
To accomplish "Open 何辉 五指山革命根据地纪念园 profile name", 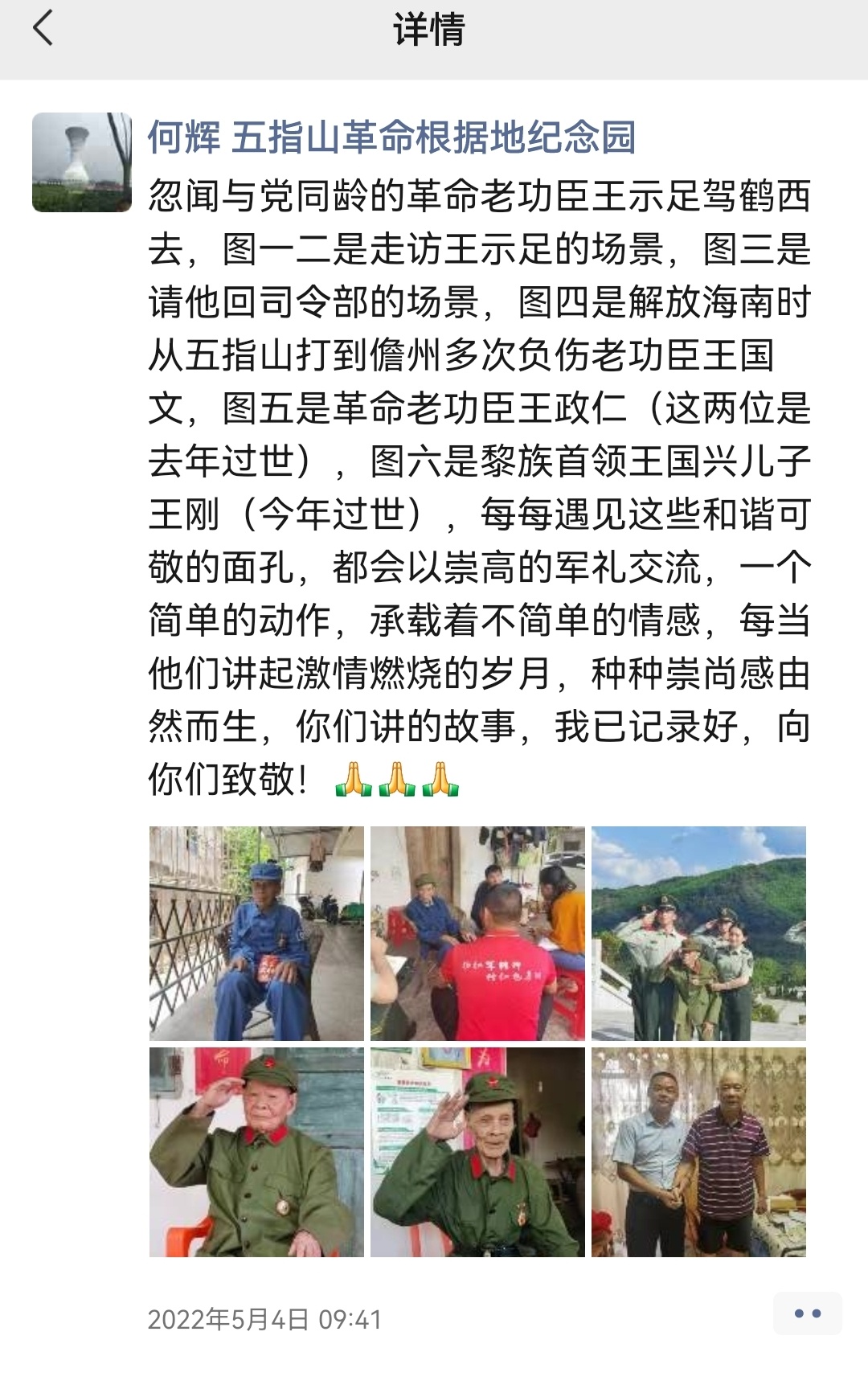I will [391, 137].
